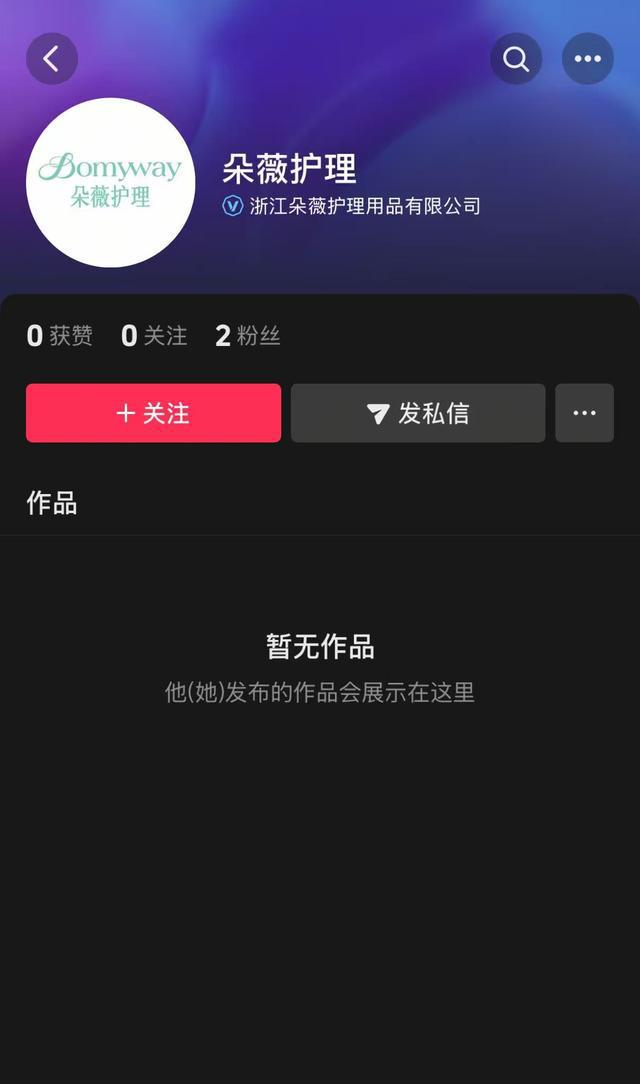Screen dimensions: 640x1084
Task: Tap the more options button beside 发私信
Action: pos(584,413)
